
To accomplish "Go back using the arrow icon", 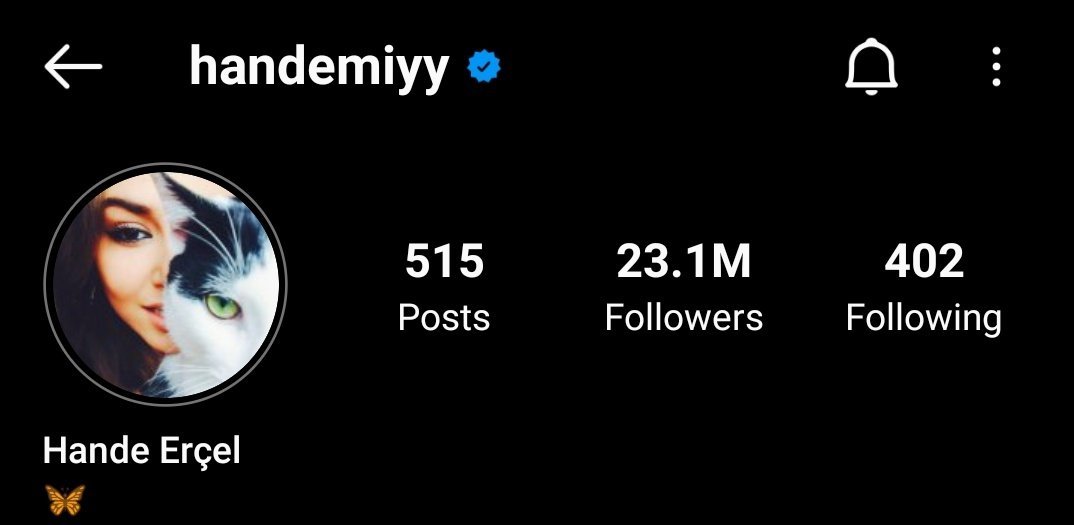I will 73,66.
